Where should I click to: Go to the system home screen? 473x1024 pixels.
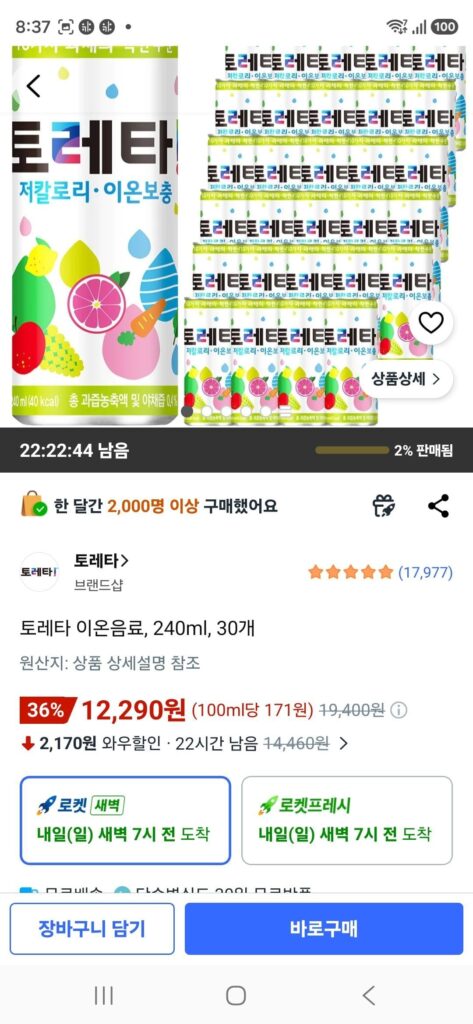pyautogui.click(x=236, y=996)
